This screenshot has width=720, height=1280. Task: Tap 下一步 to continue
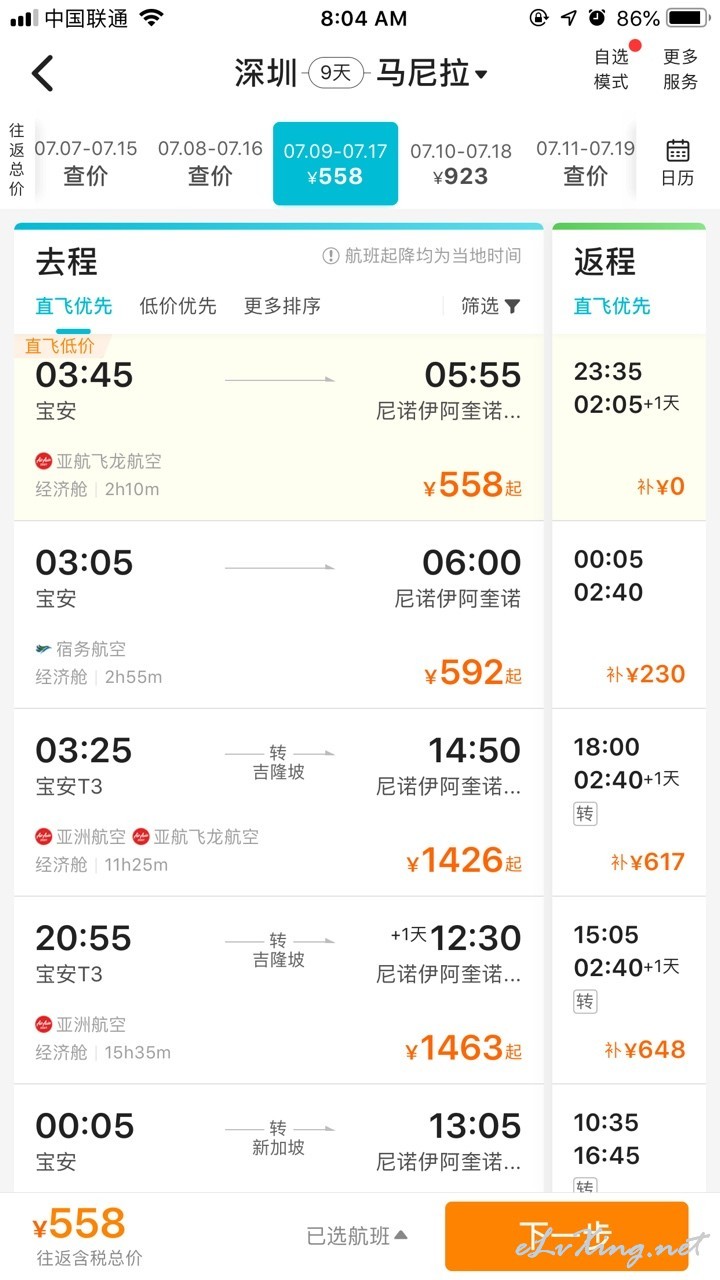pyautogui.click(x=567, y=1236)
